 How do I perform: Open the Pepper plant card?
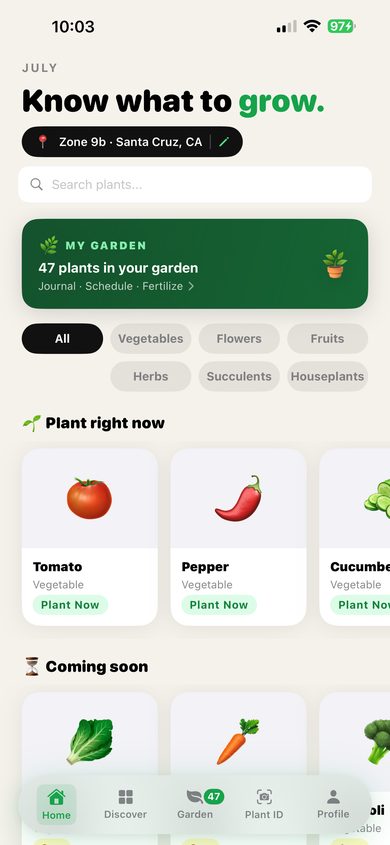point(239,537)
